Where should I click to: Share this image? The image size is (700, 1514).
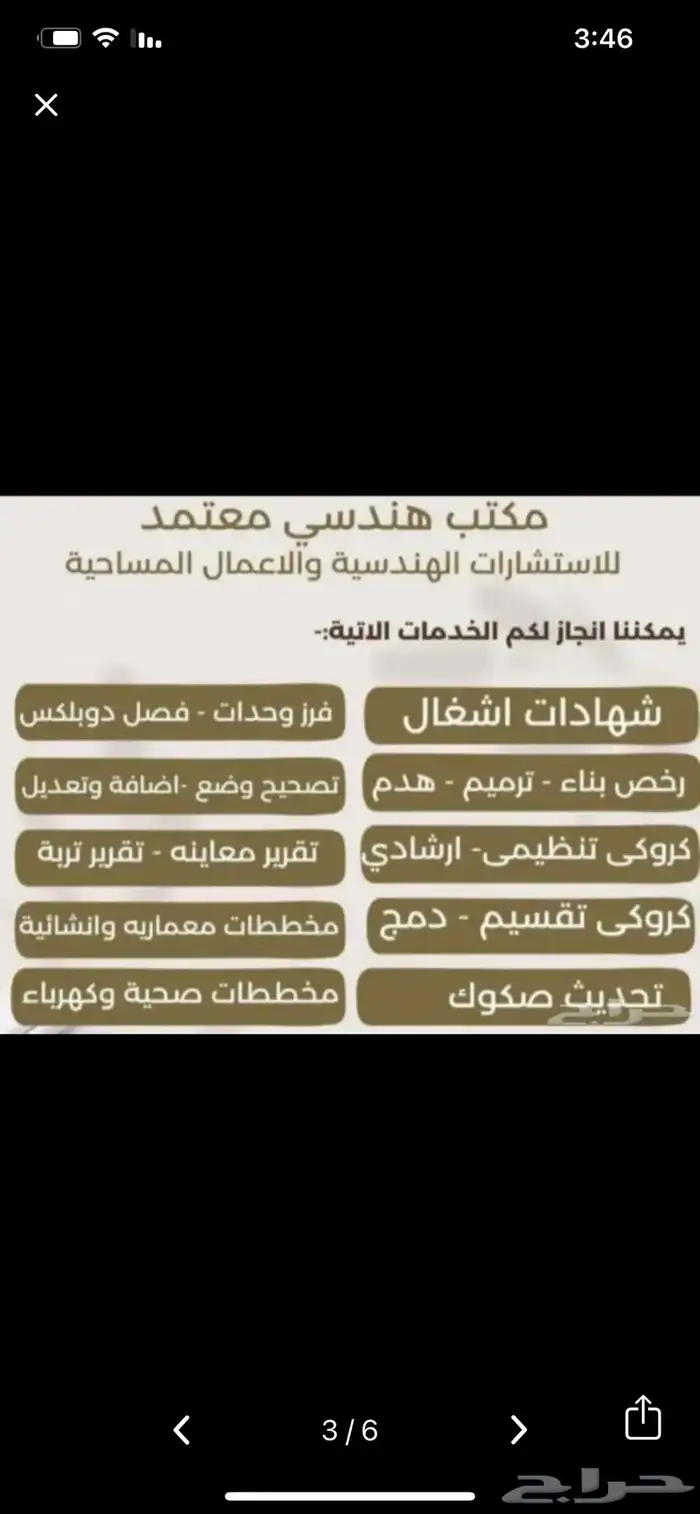pos(644,1416)
